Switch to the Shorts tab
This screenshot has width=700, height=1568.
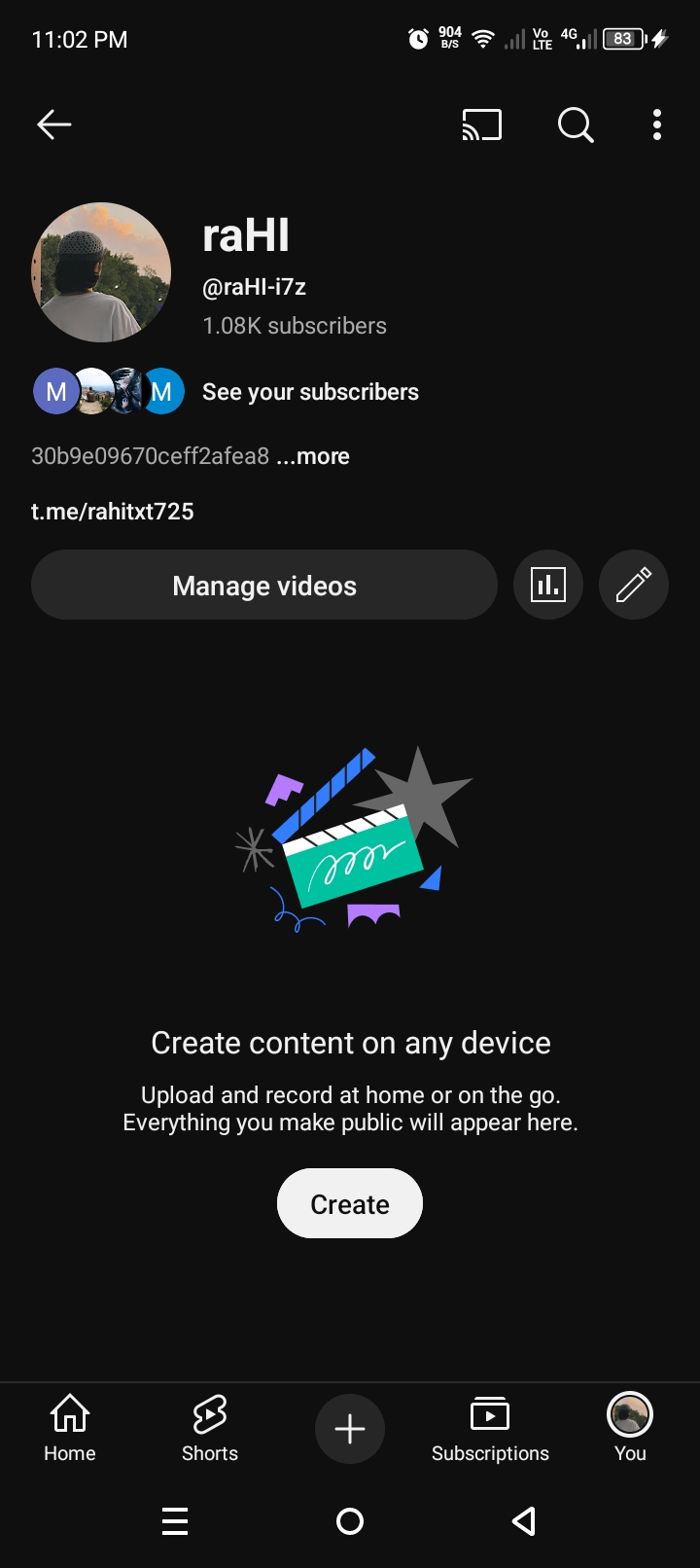tap(210, 1428)
